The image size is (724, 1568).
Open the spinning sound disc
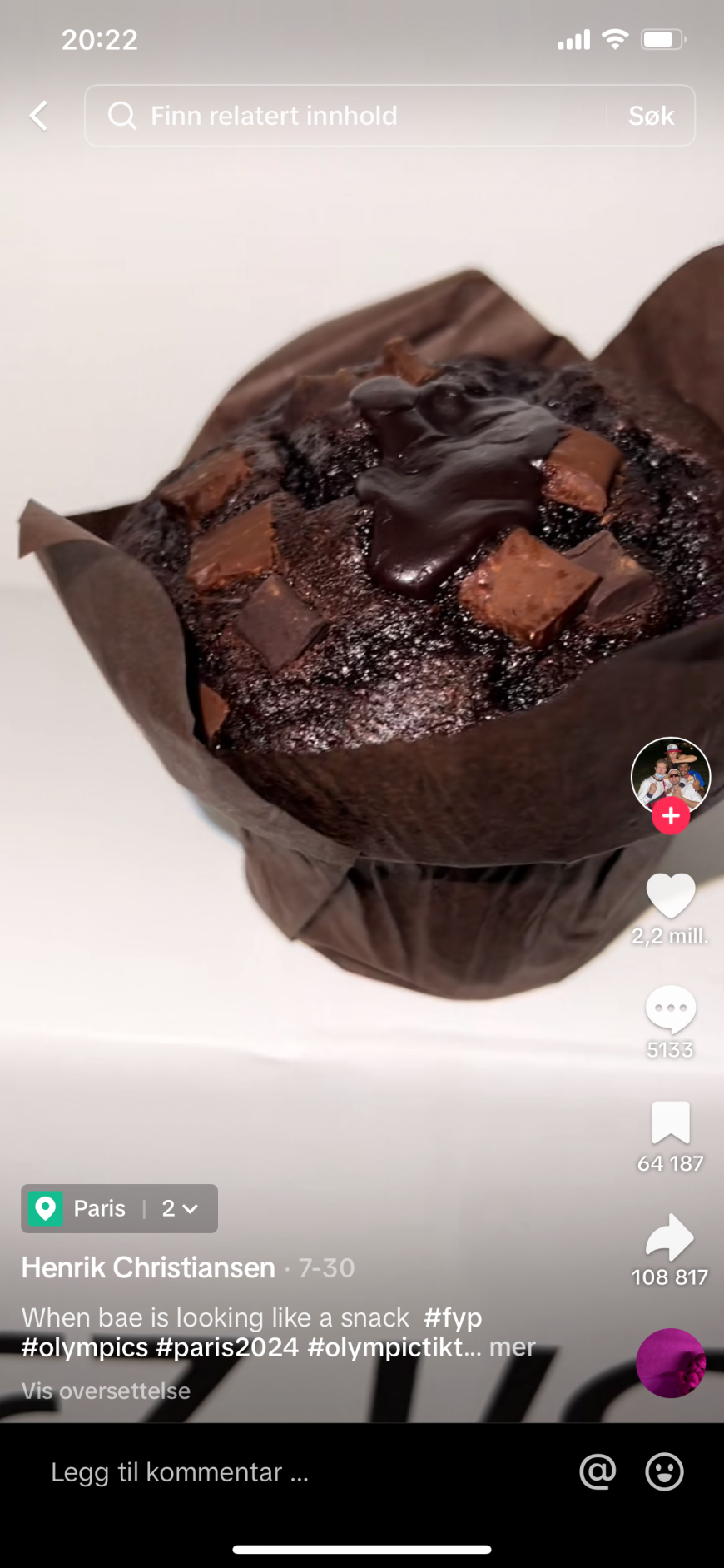671,1363
